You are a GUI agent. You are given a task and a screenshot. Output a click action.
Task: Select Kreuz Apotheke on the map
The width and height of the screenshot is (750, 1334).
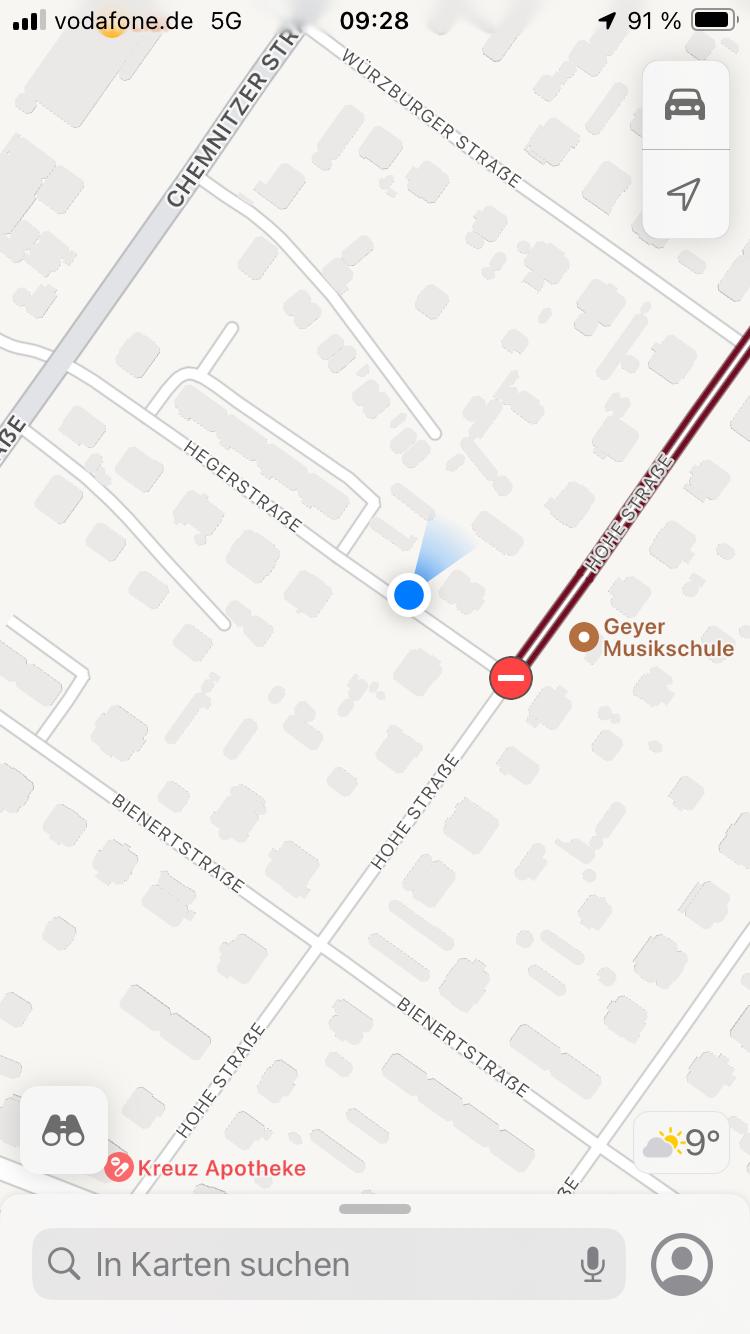click(x=206, y=1168)
